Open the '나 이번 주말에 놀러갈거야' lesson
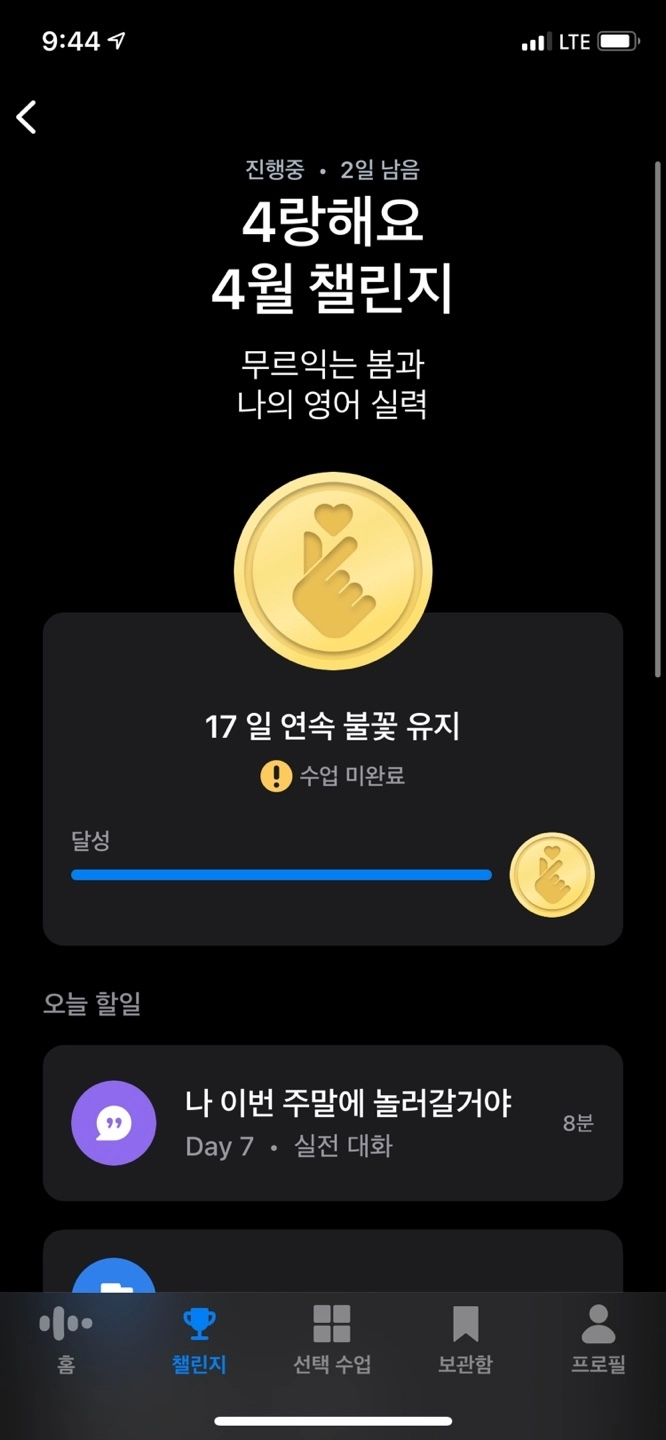This screenshot has height=1440, width=666. pos(332,1122)
